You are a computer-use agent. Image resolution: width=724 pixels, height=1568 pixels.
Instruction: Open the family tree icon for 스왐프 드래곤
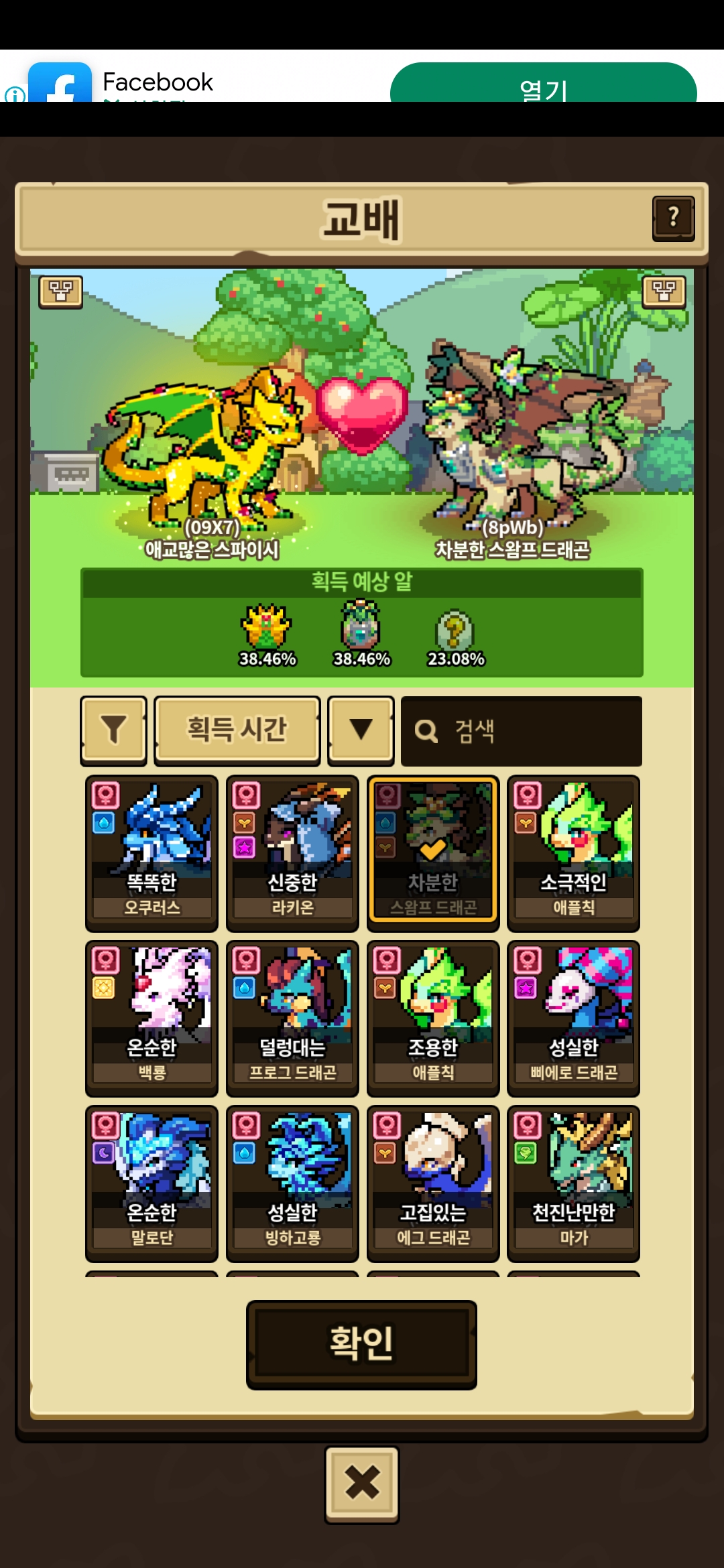coord(664,291)
